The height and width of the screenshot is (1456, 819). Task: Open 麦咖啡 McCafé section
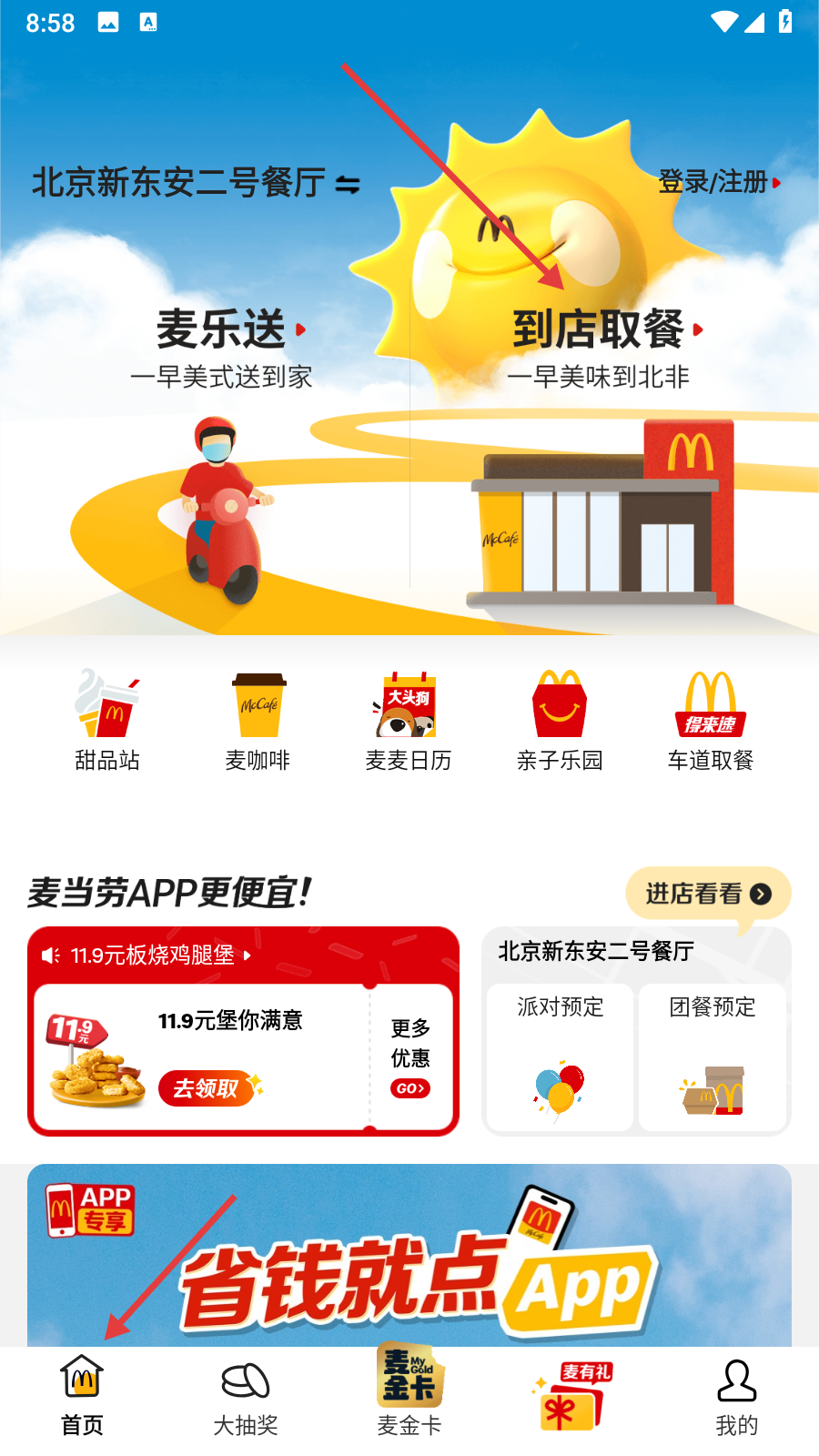tap(258, 721)
